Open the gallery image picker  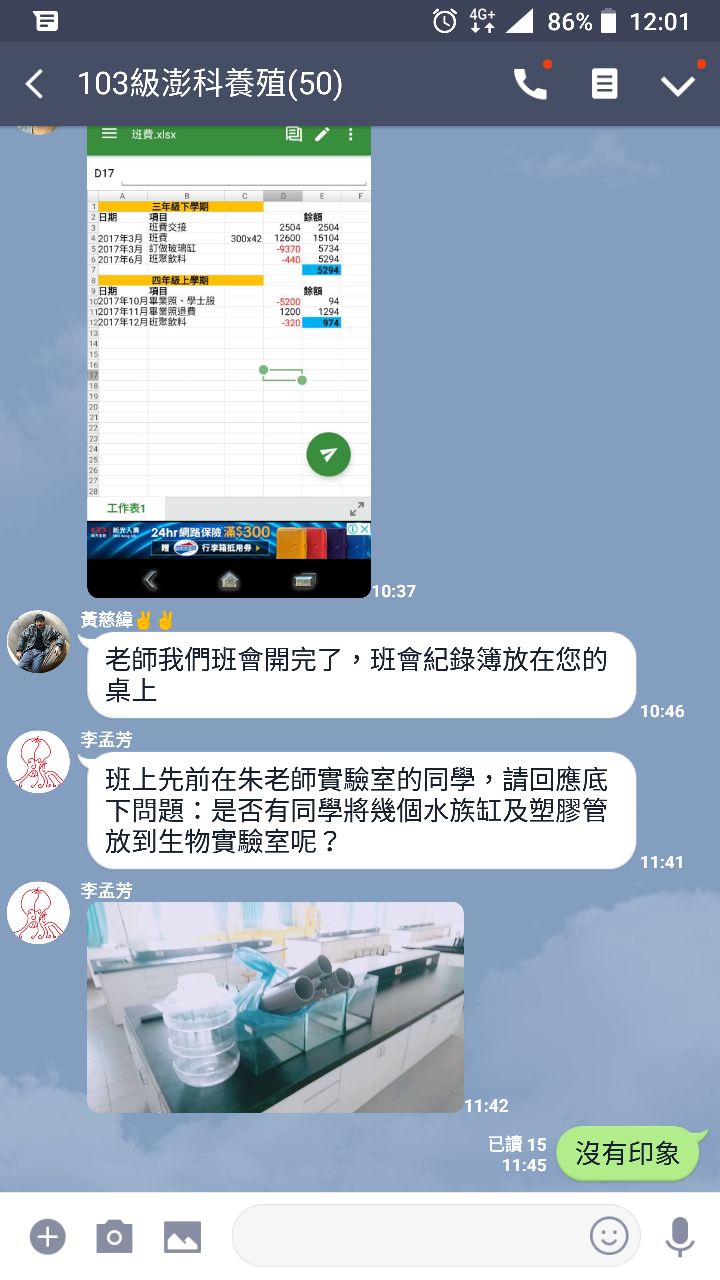pos(182,1237)
